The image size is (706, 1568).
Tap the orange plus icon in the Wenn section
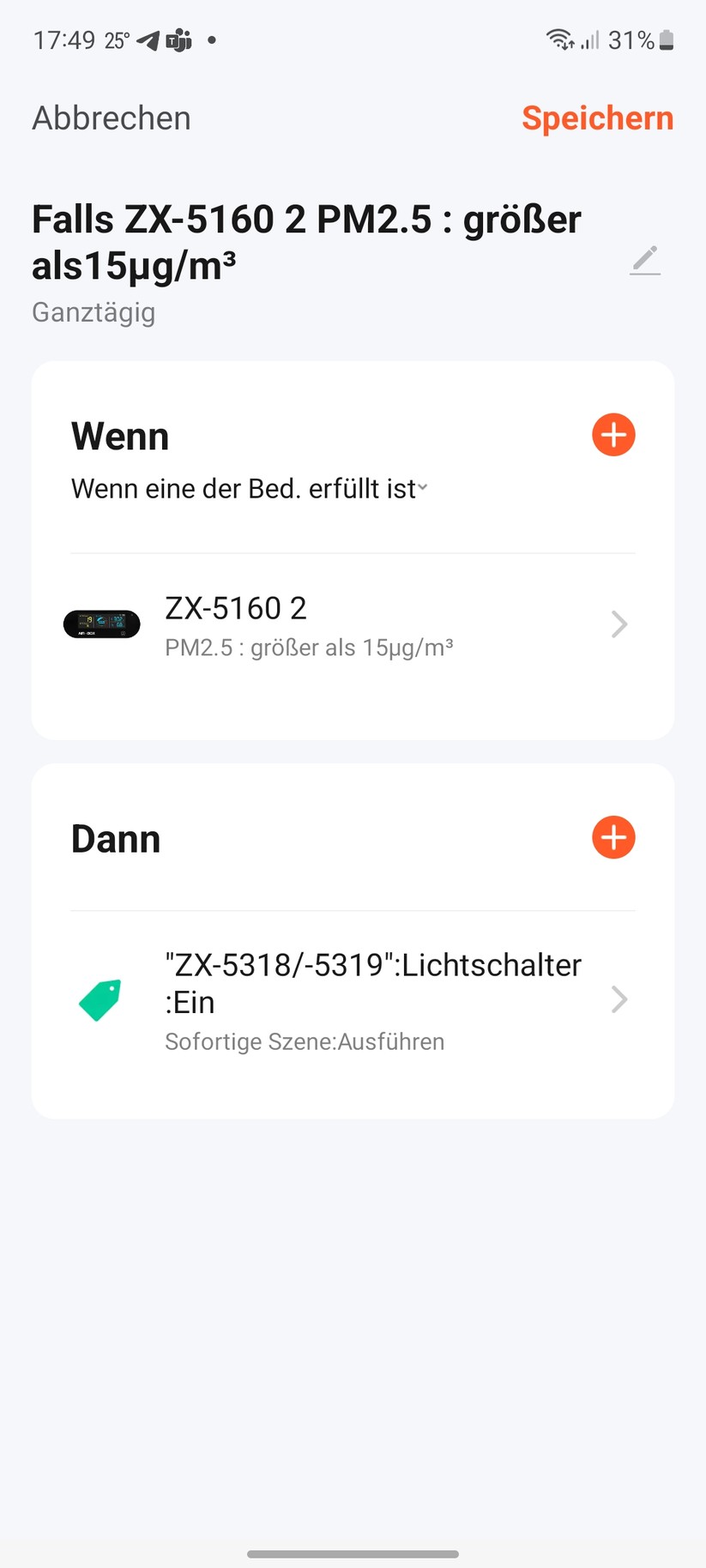612,435
